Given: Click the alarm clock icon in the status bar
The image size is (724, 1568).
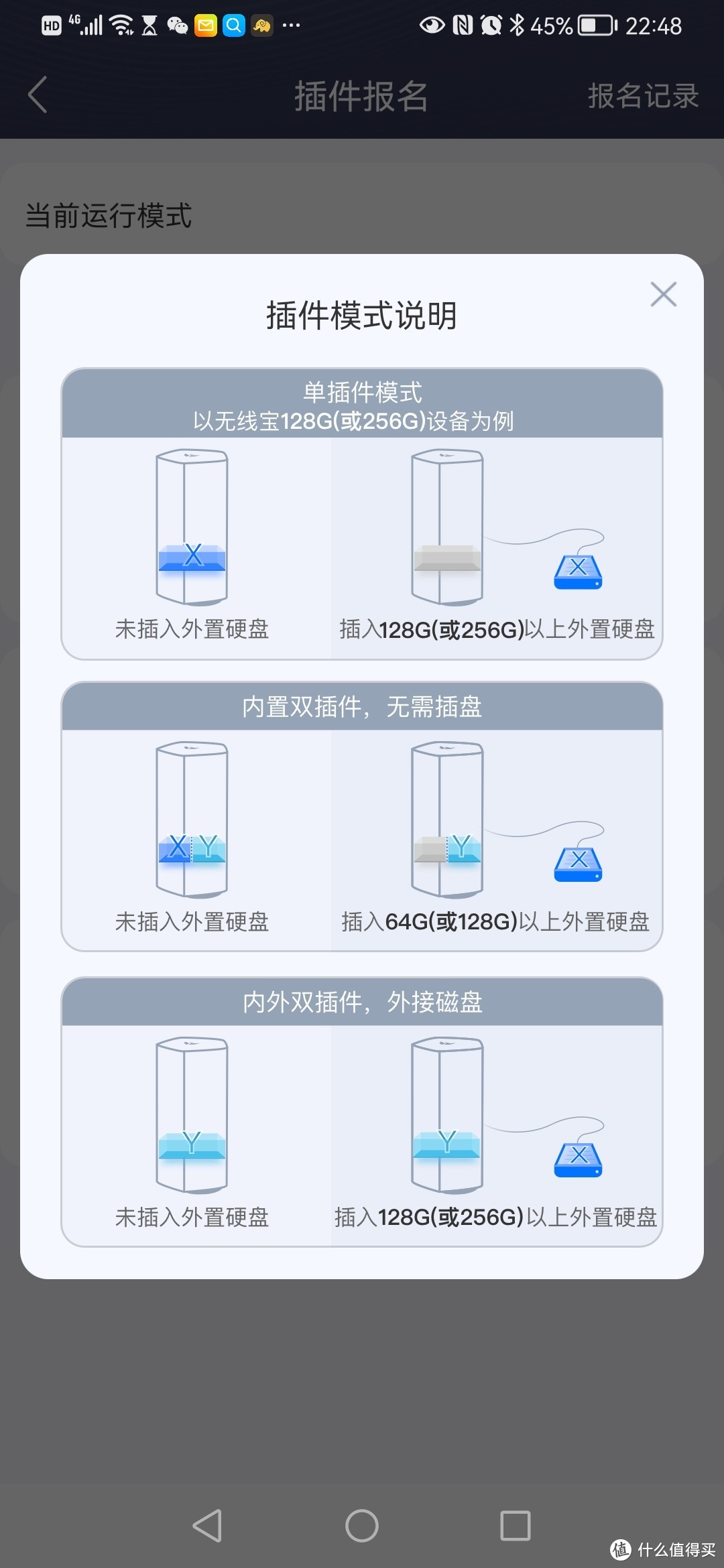Looking at the screenshot, I should pos(489,25).
